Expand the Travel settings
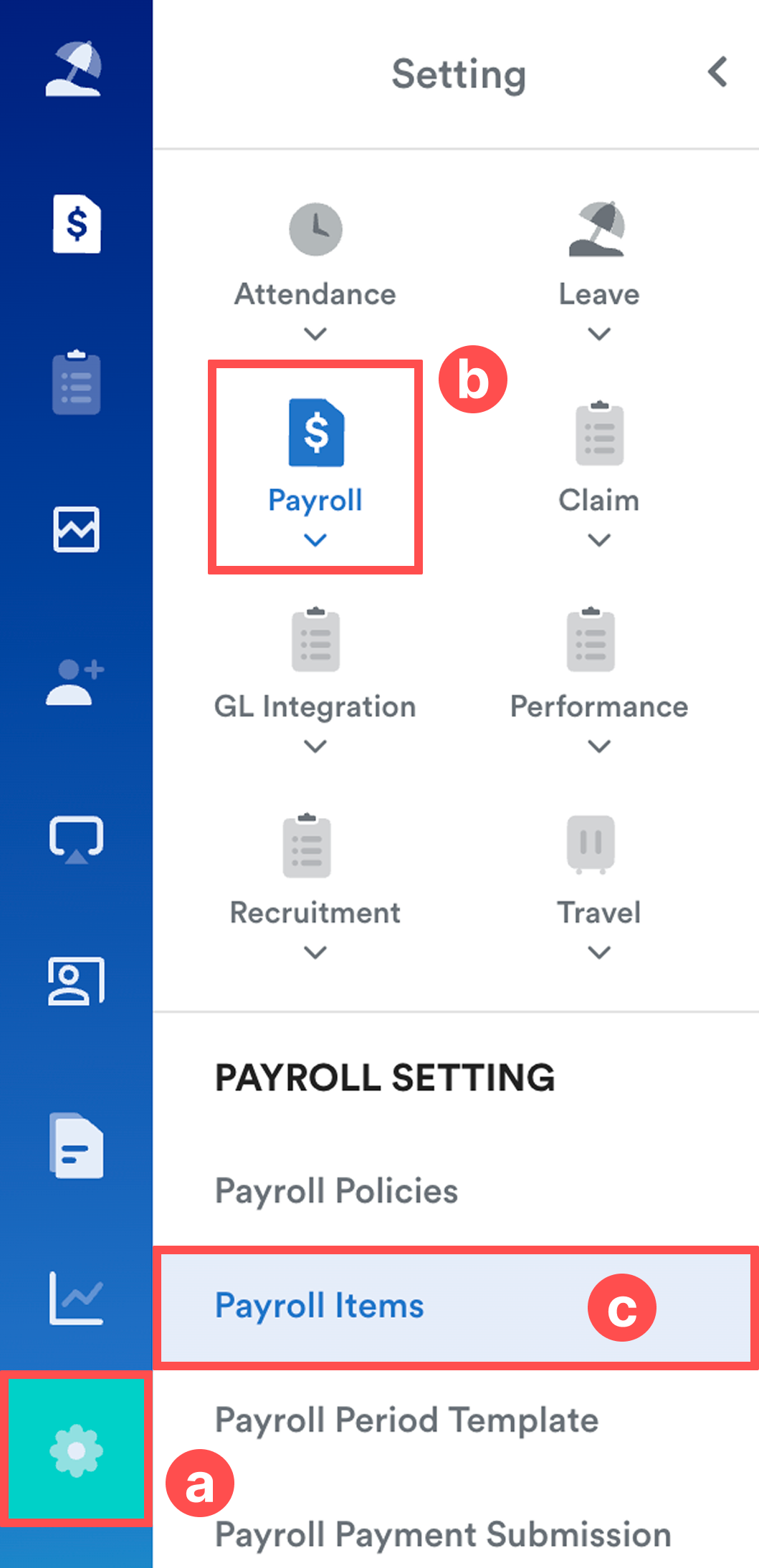759x1568 pixels. pyautogui.click(x=599, y=887)
